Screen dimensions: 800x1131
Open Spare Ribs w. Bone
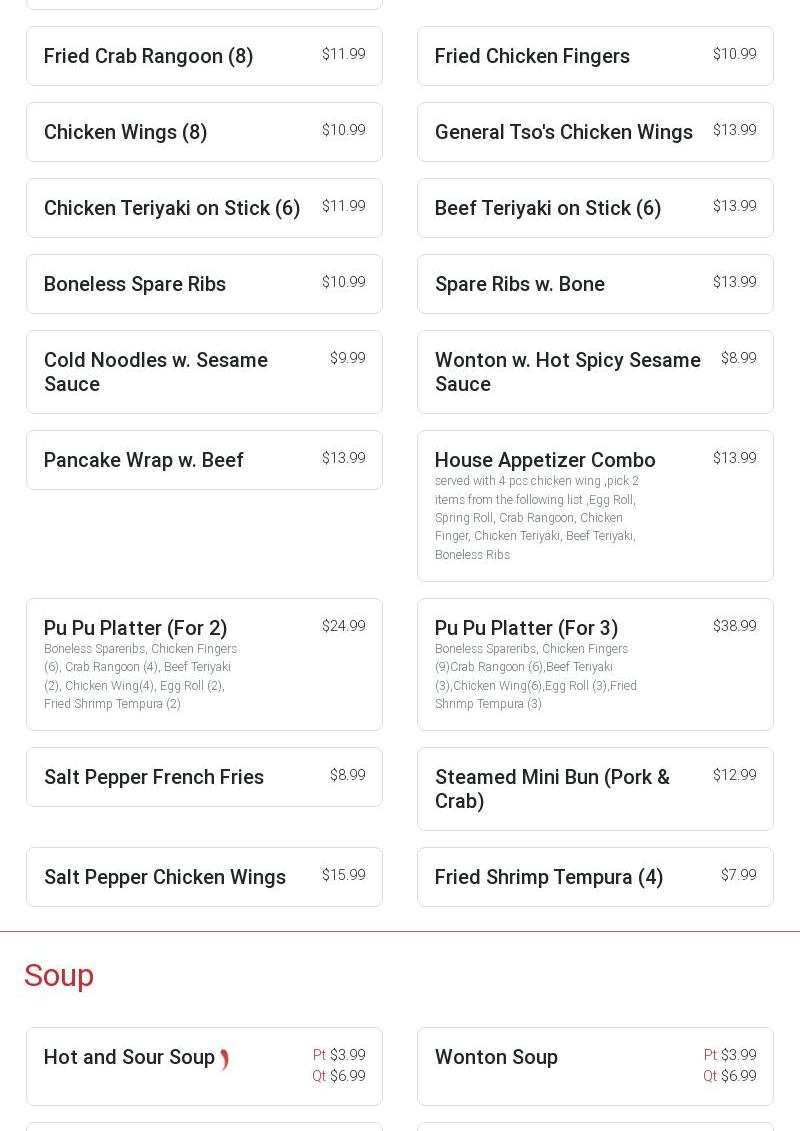click(x=595, y=284)
